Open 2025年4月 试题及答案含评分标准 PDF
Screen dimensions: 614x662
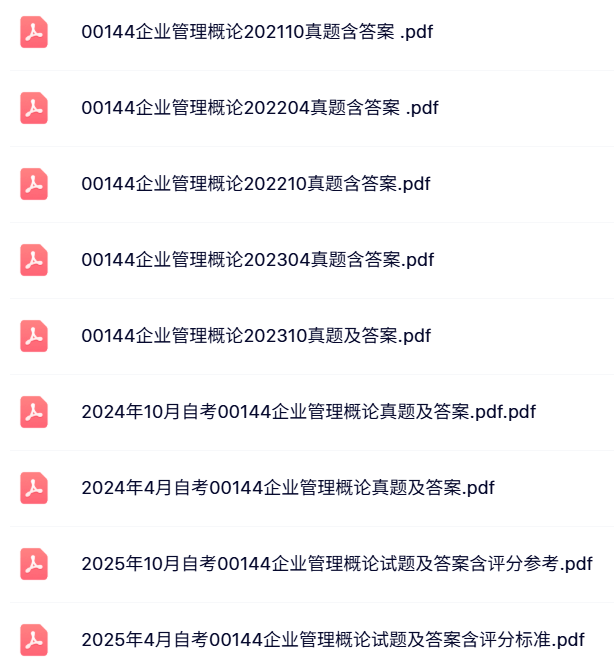332,640
